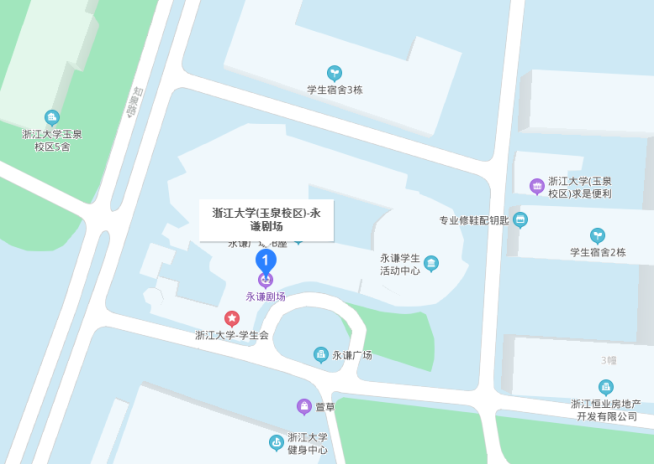
Task: Open the 浙江大学健身中心 marker
Action: (276, 442)
